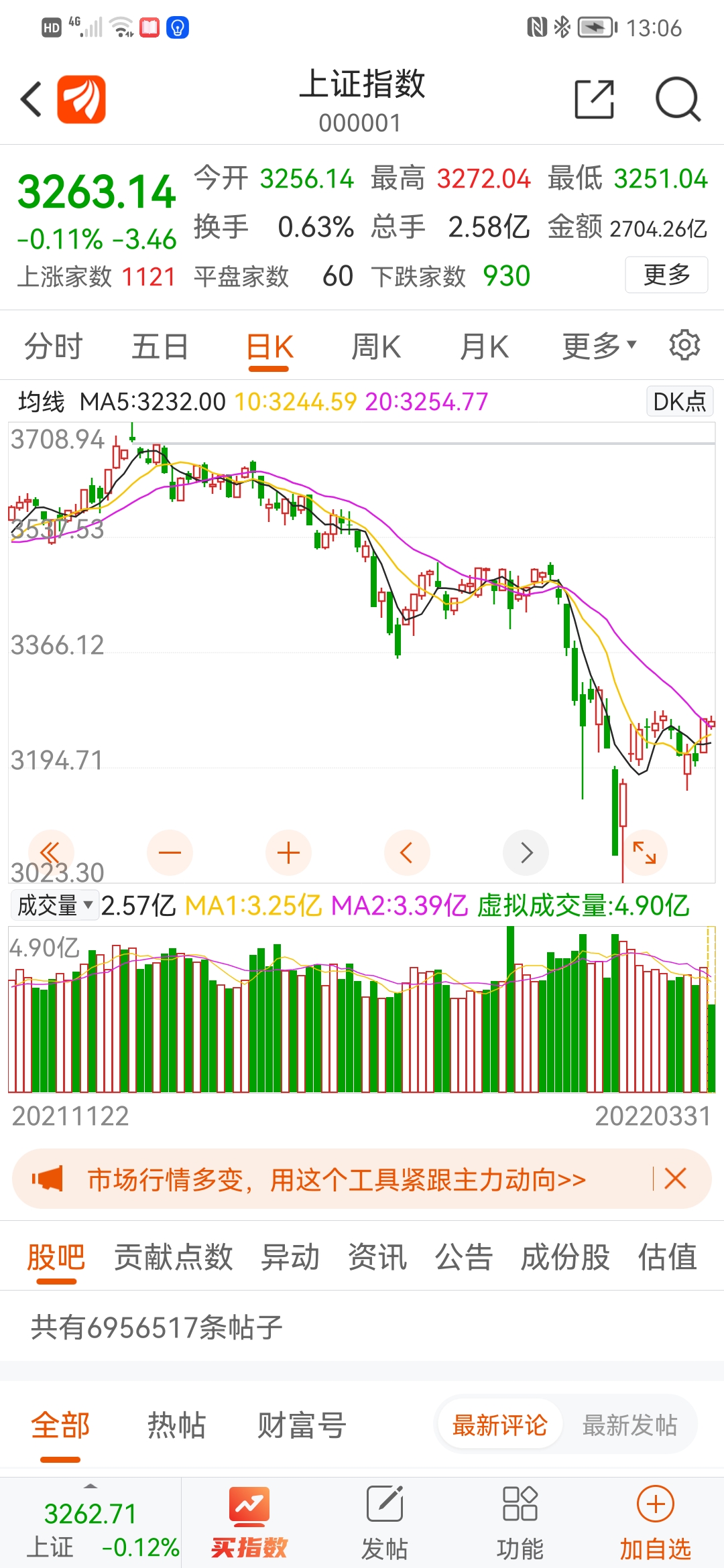Zoom in the K-line chart with plus
Screen dimensions: 724x1568
[288, 853]
